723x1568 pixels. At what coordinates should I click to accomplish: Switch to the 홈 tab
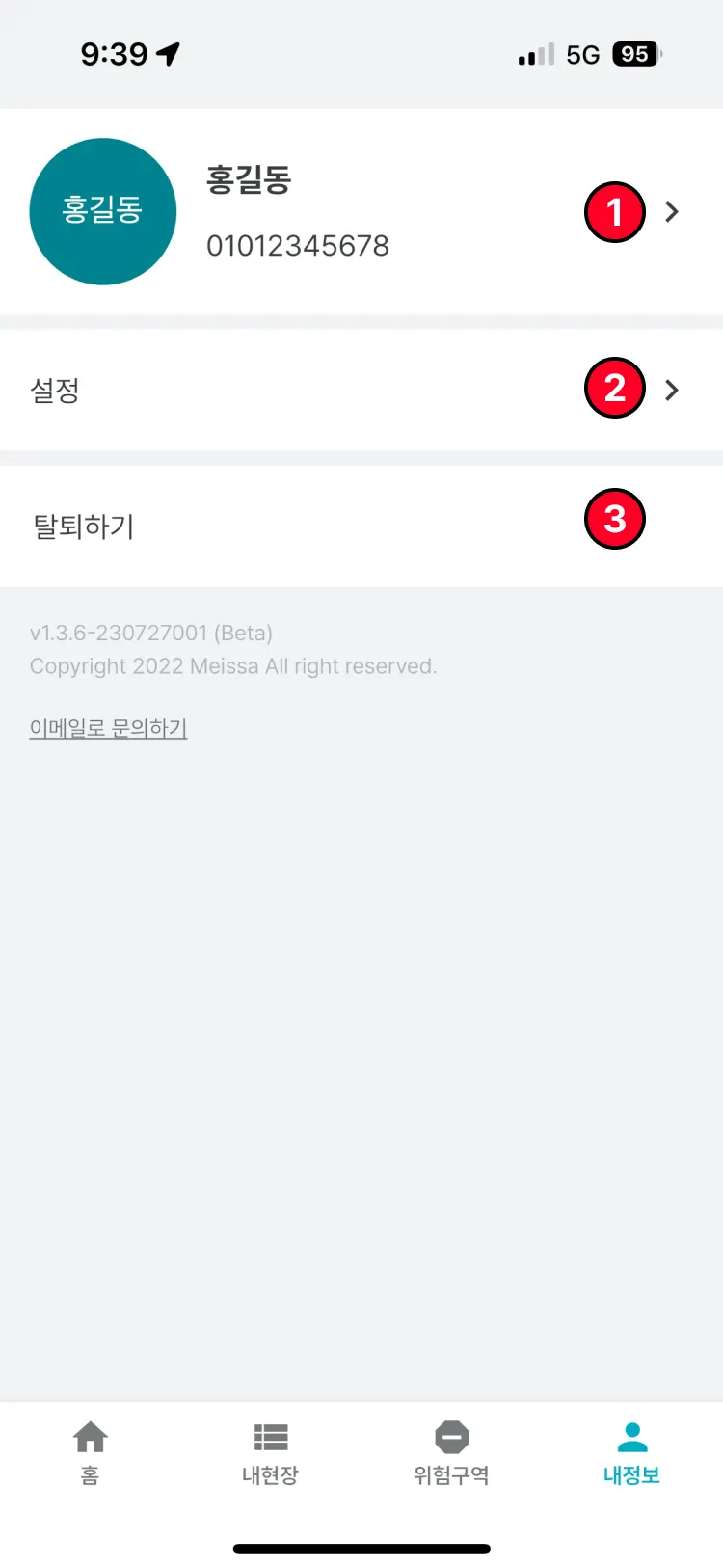click(x=90, y=1452)
